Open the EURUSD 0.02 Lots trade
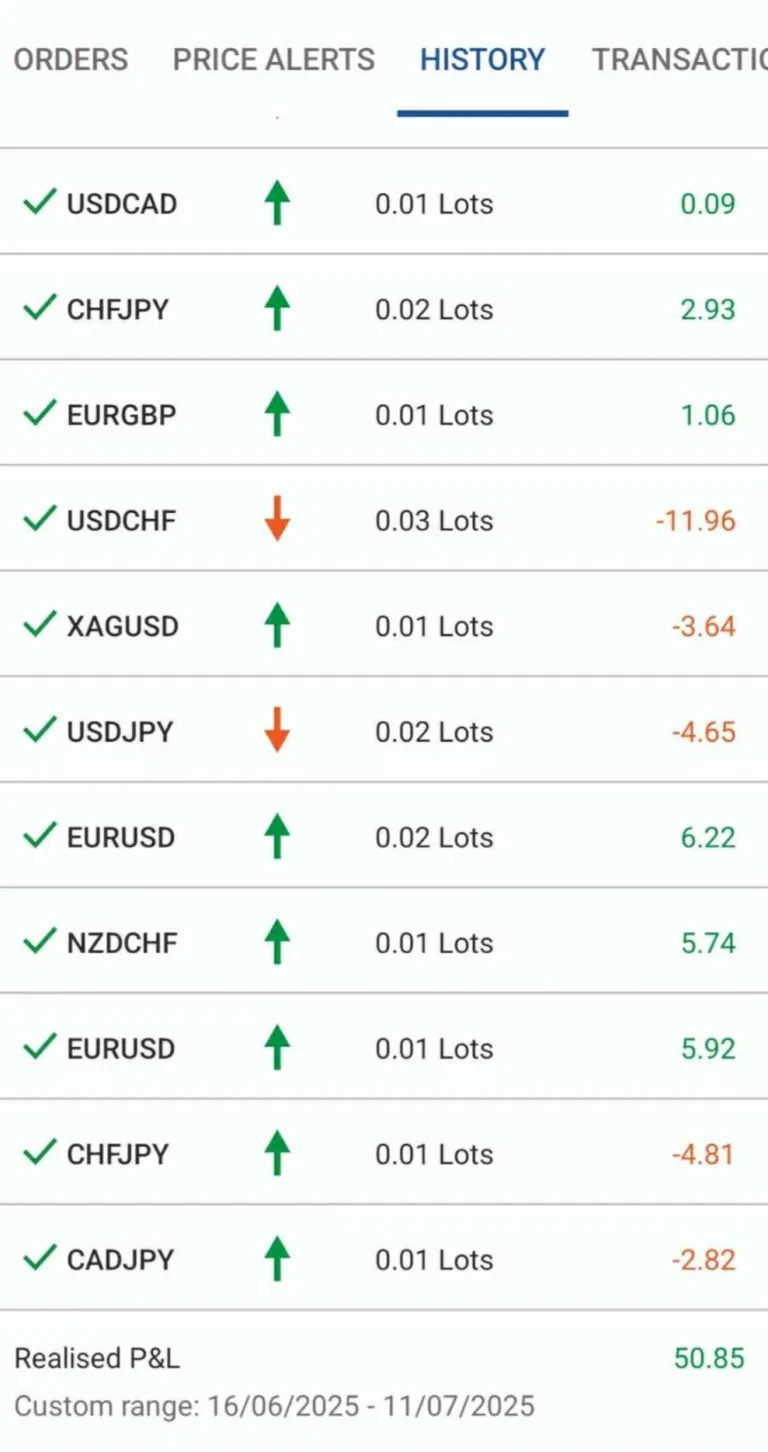Image resolution: width=768 pixels, height=1452 pixels. [x=384, y=836]
